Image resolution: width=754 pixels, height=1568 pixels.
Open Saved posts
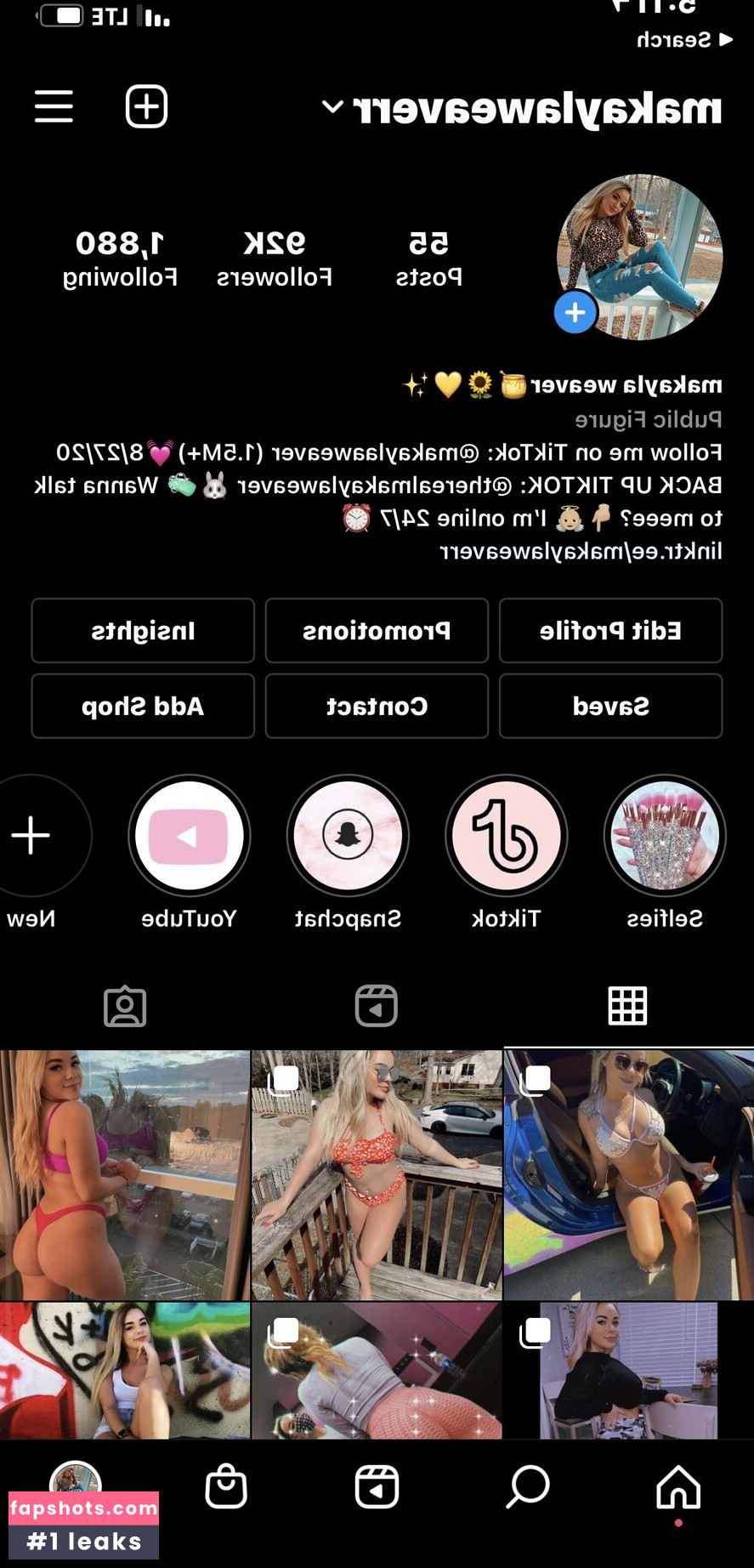610,706
